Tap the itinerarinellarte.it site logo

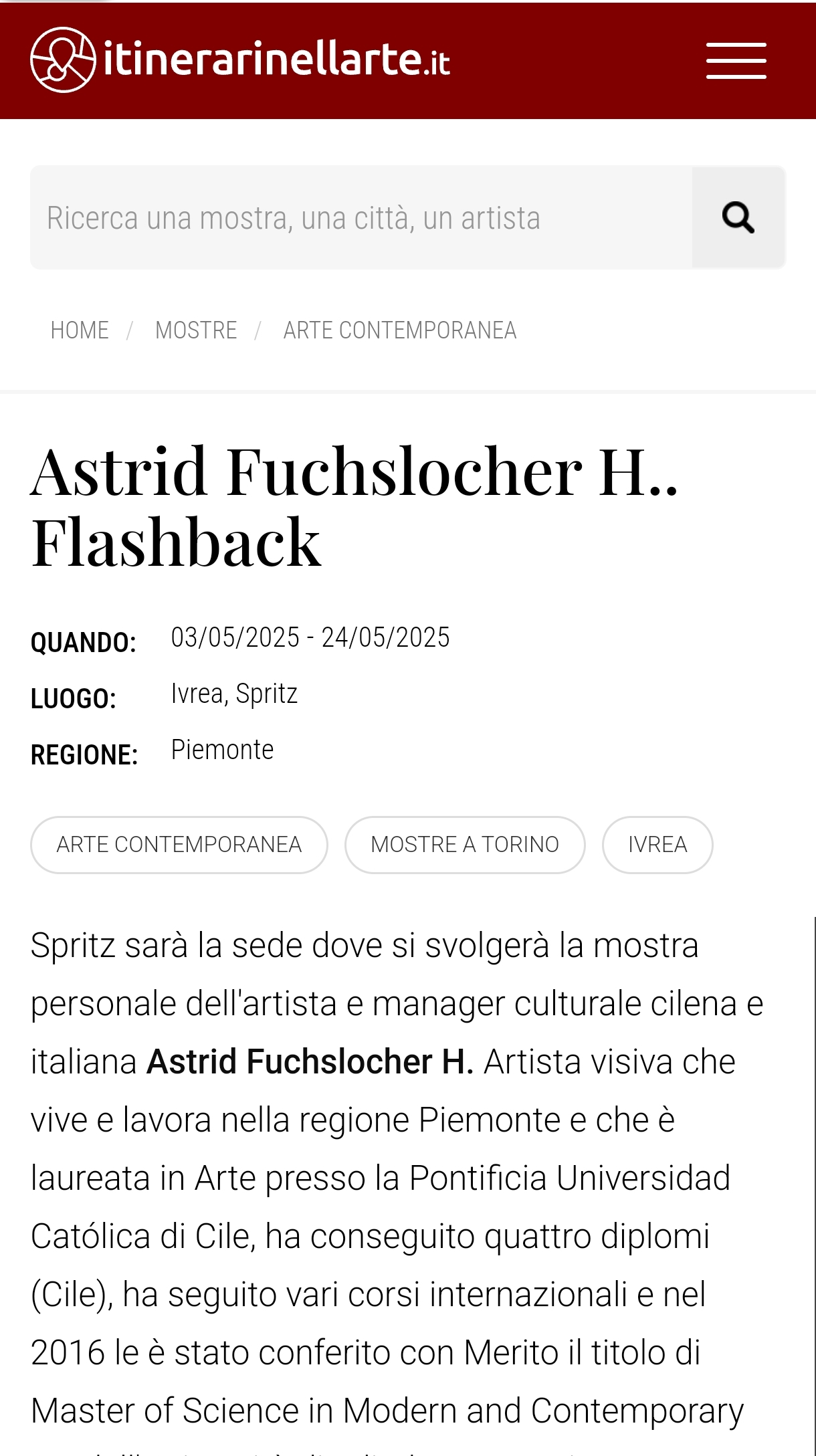coord(239,60)
